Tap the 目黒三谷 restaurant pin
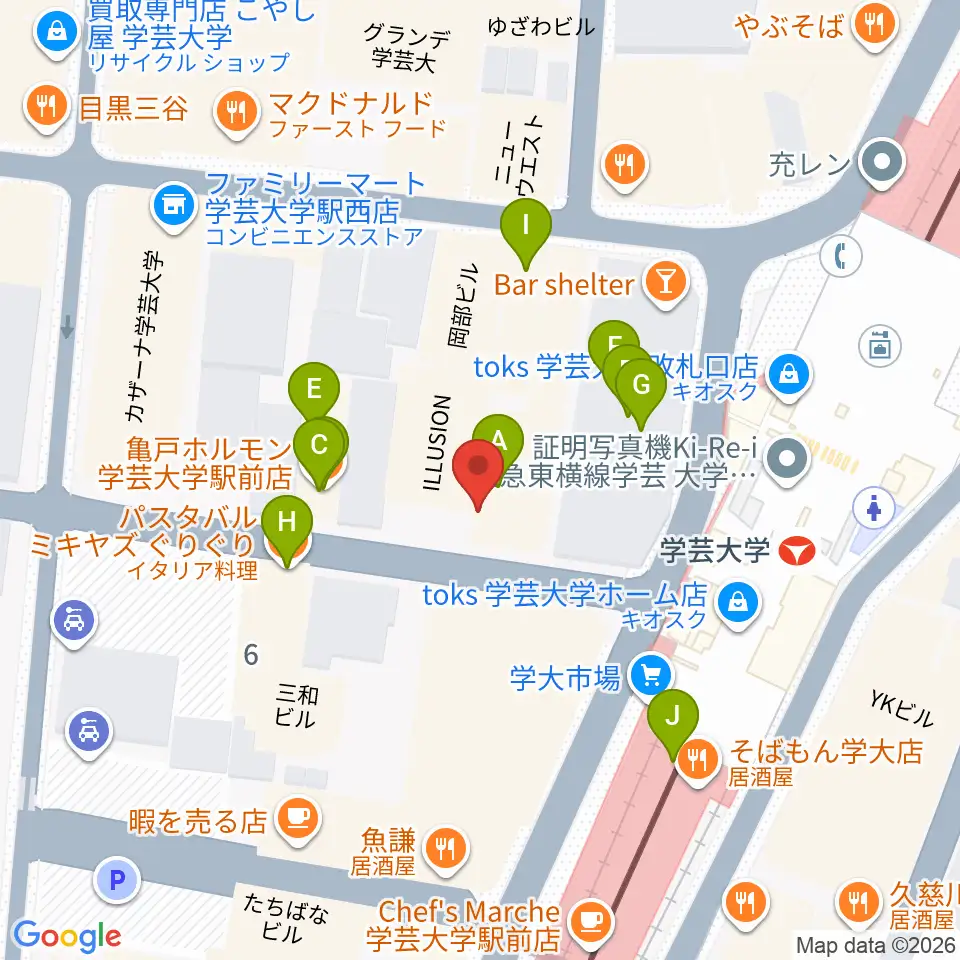 47,109
